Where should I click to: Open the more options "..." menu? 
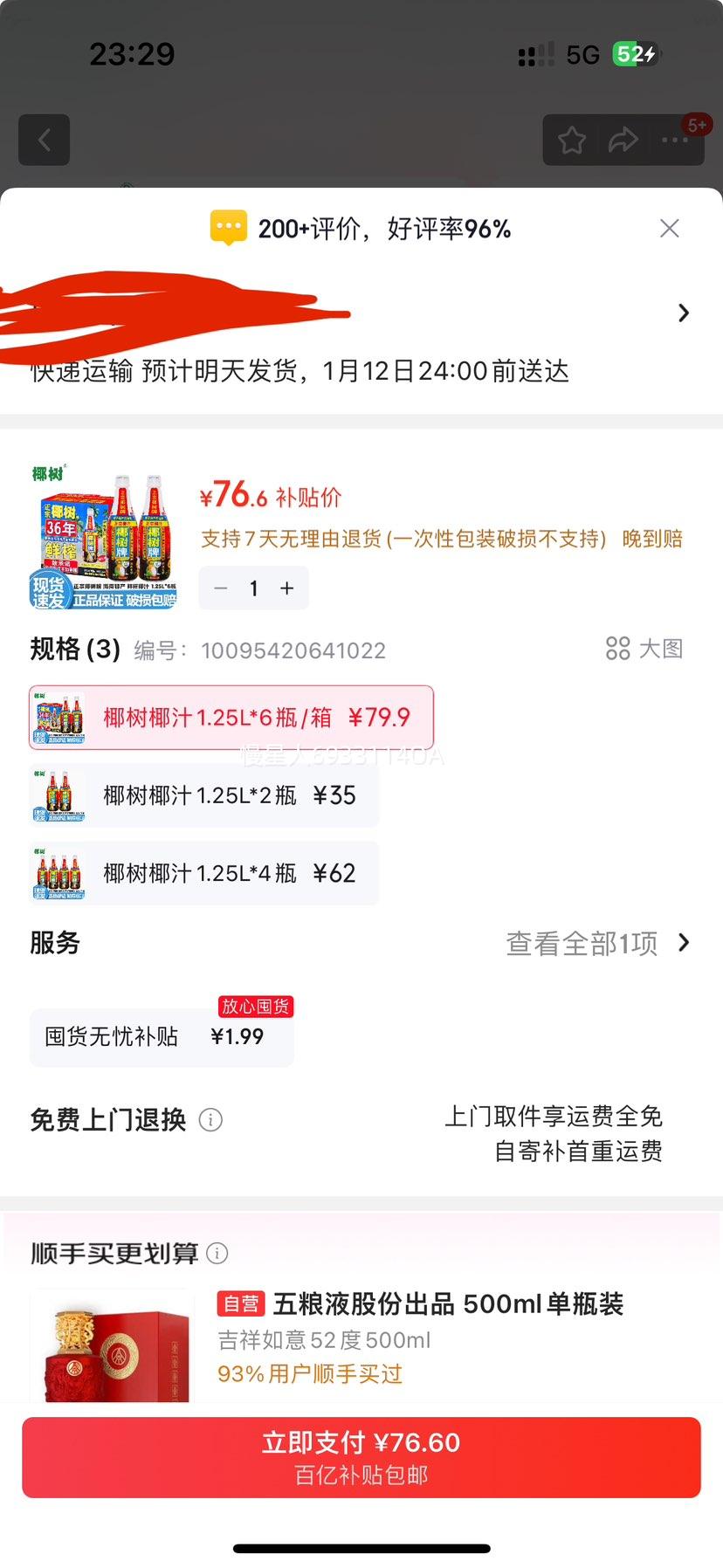pos(676,140)
